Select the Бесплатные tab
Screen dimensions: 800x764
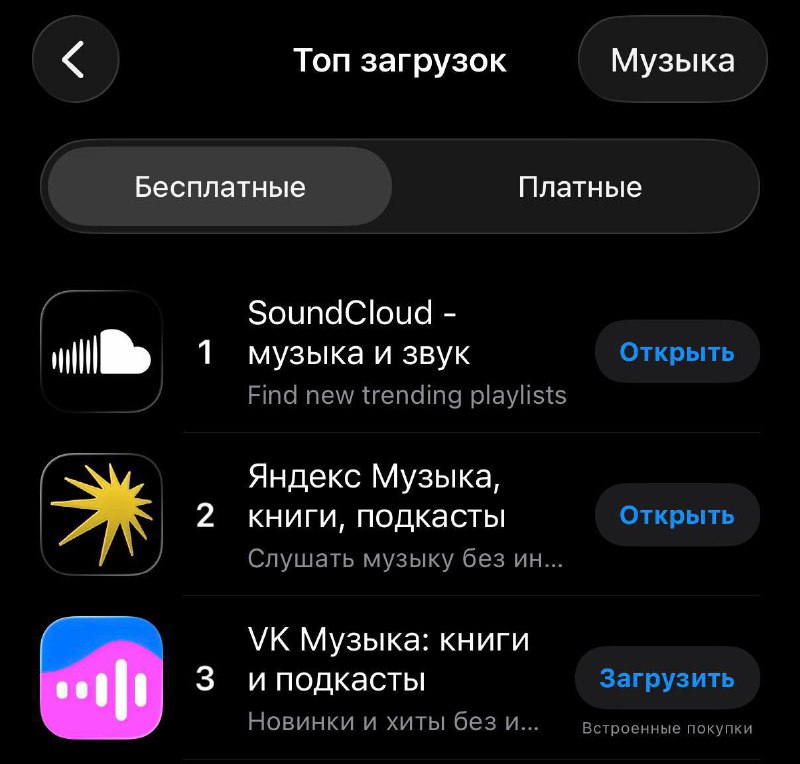pos(220,187)
